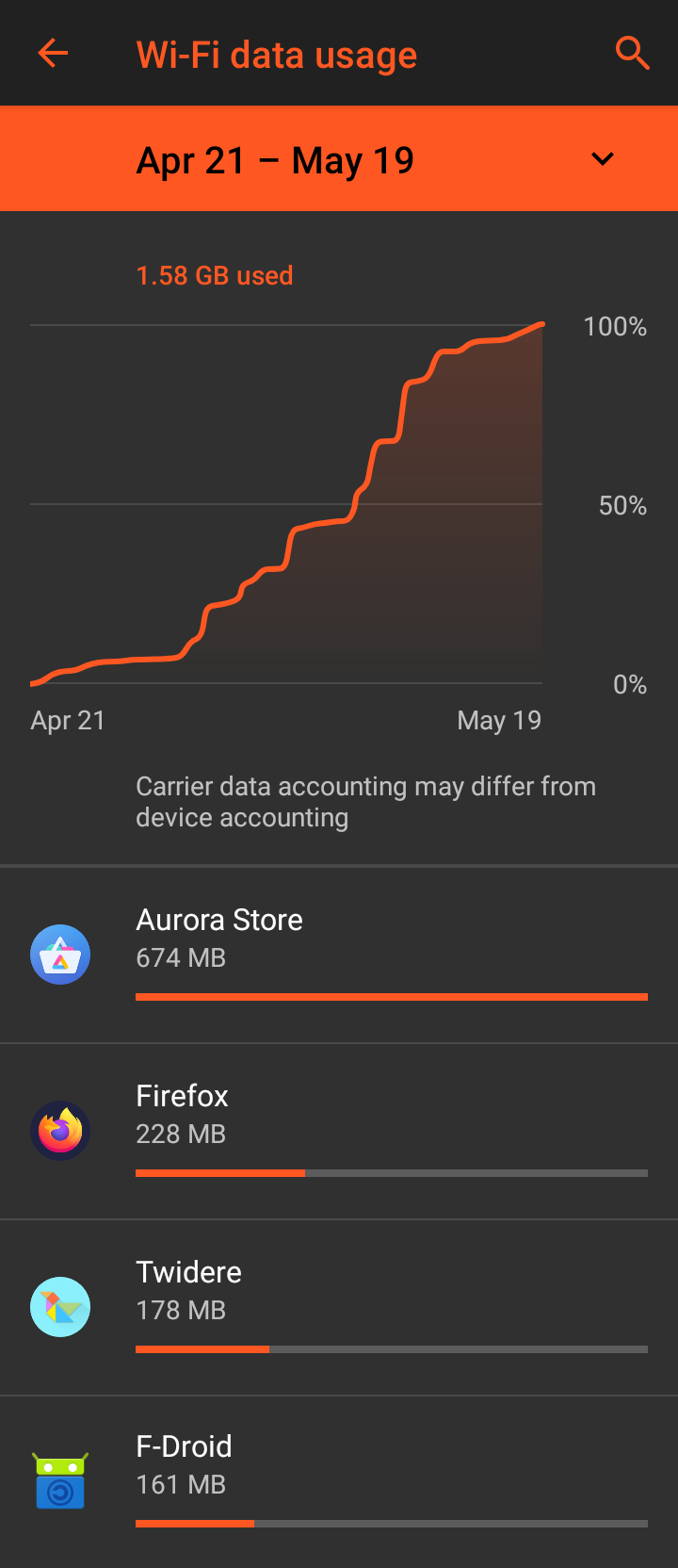
Task: Open Aurora Store data usage details
Action: point(339,954)
